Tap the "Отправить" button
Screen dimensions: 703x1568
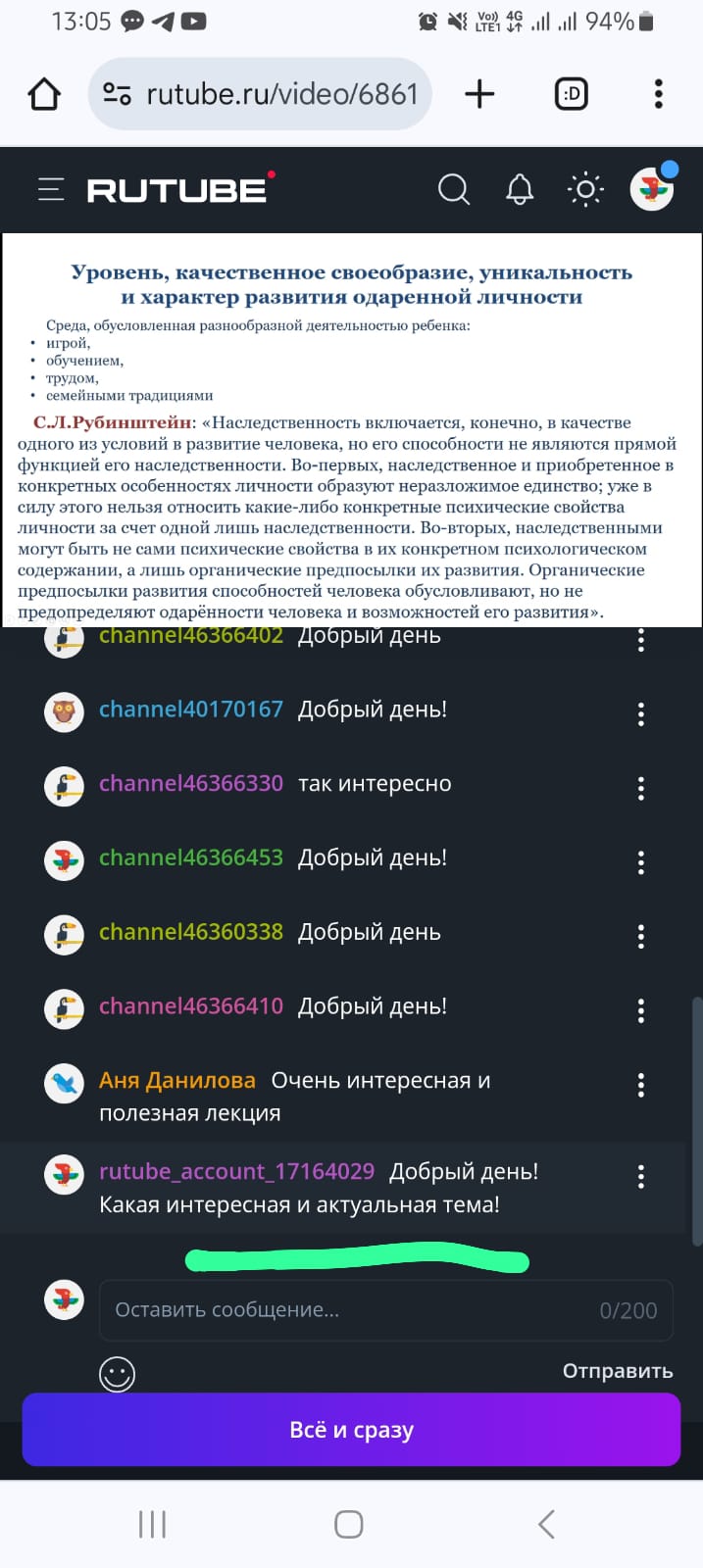pos(617,1371)
